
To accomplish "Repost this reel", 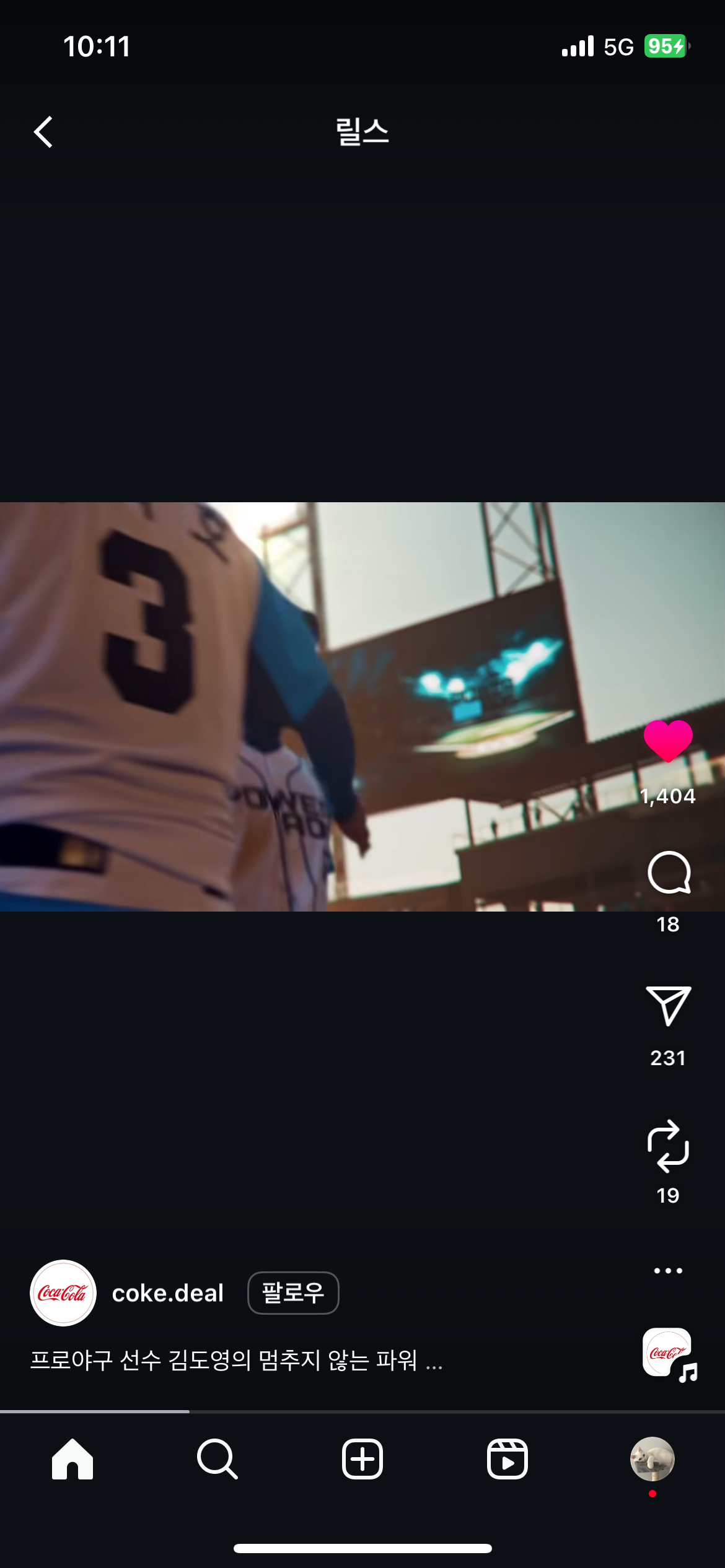I will click(668, 1146).
